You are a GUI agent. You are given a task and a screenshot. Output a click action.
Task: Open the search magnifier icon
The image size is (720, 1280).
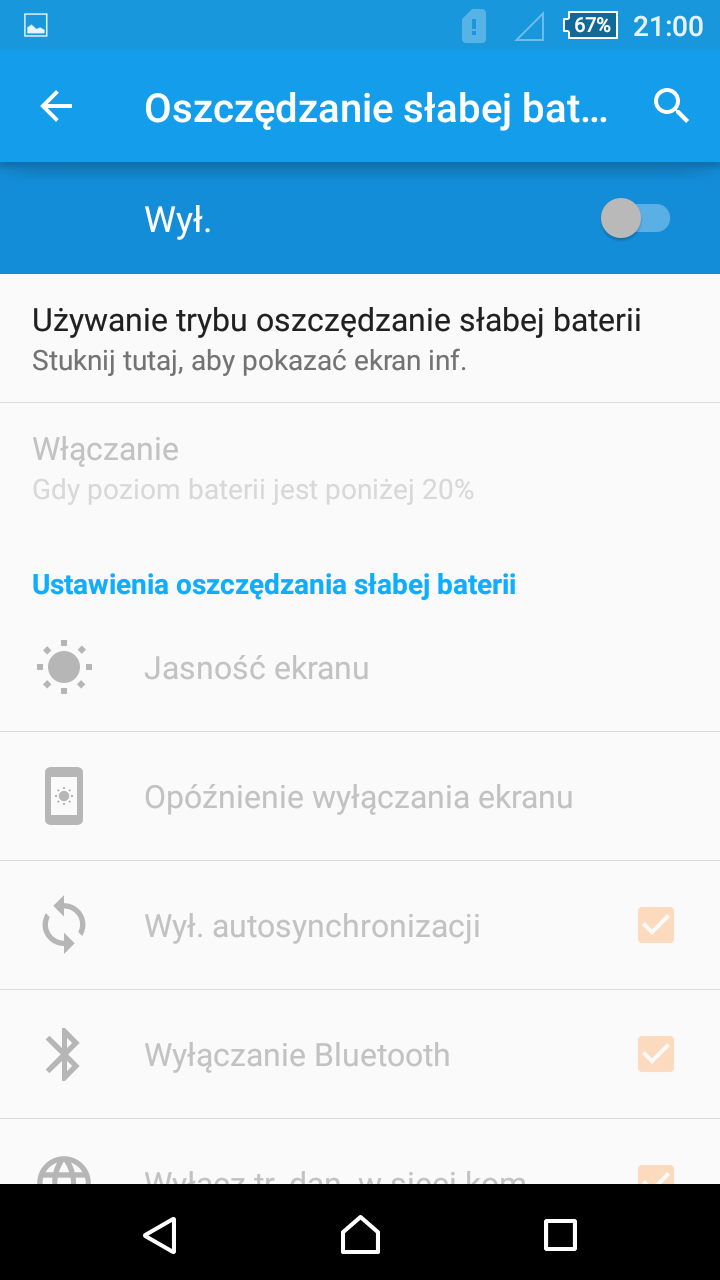pos(671,105)
